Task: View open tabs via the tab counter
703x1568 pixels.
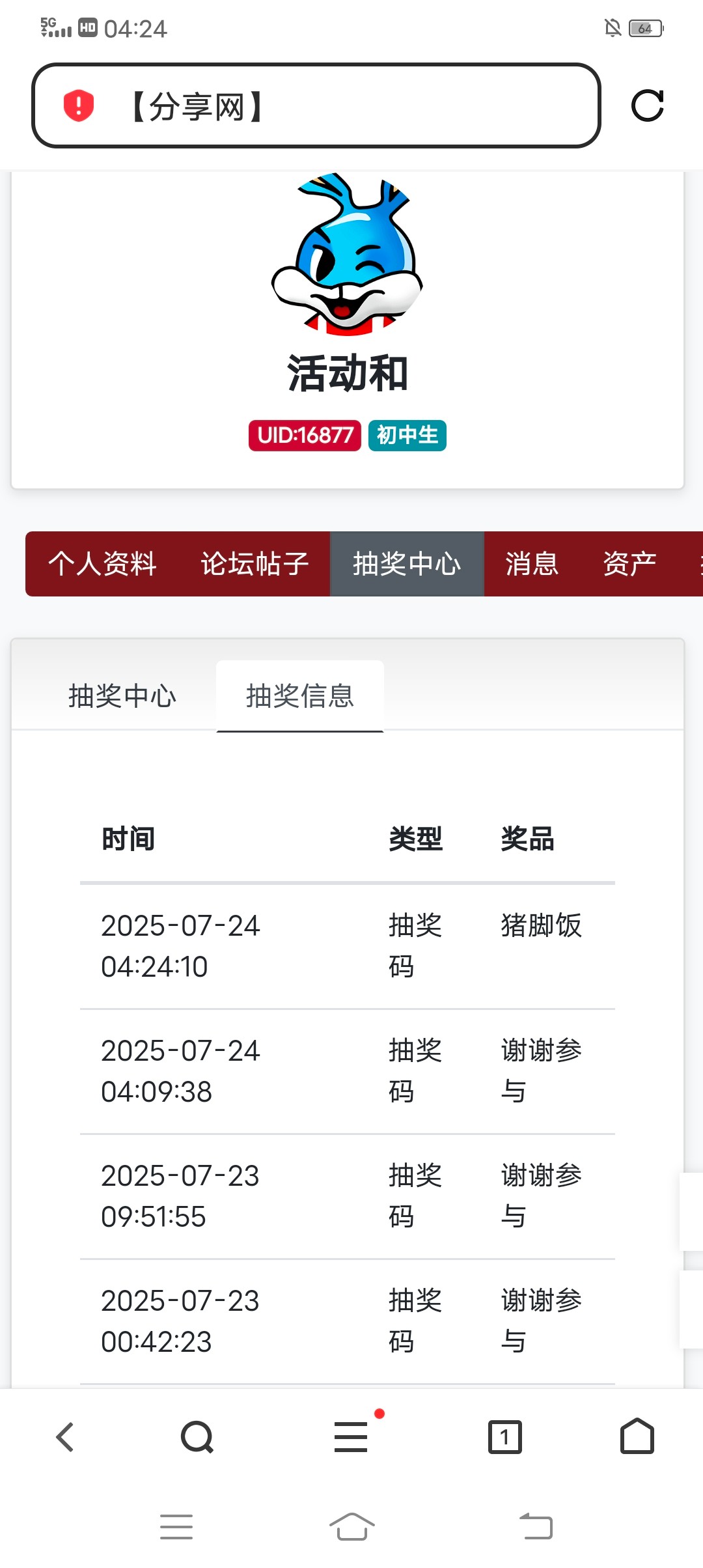Action: [505, 1437]
